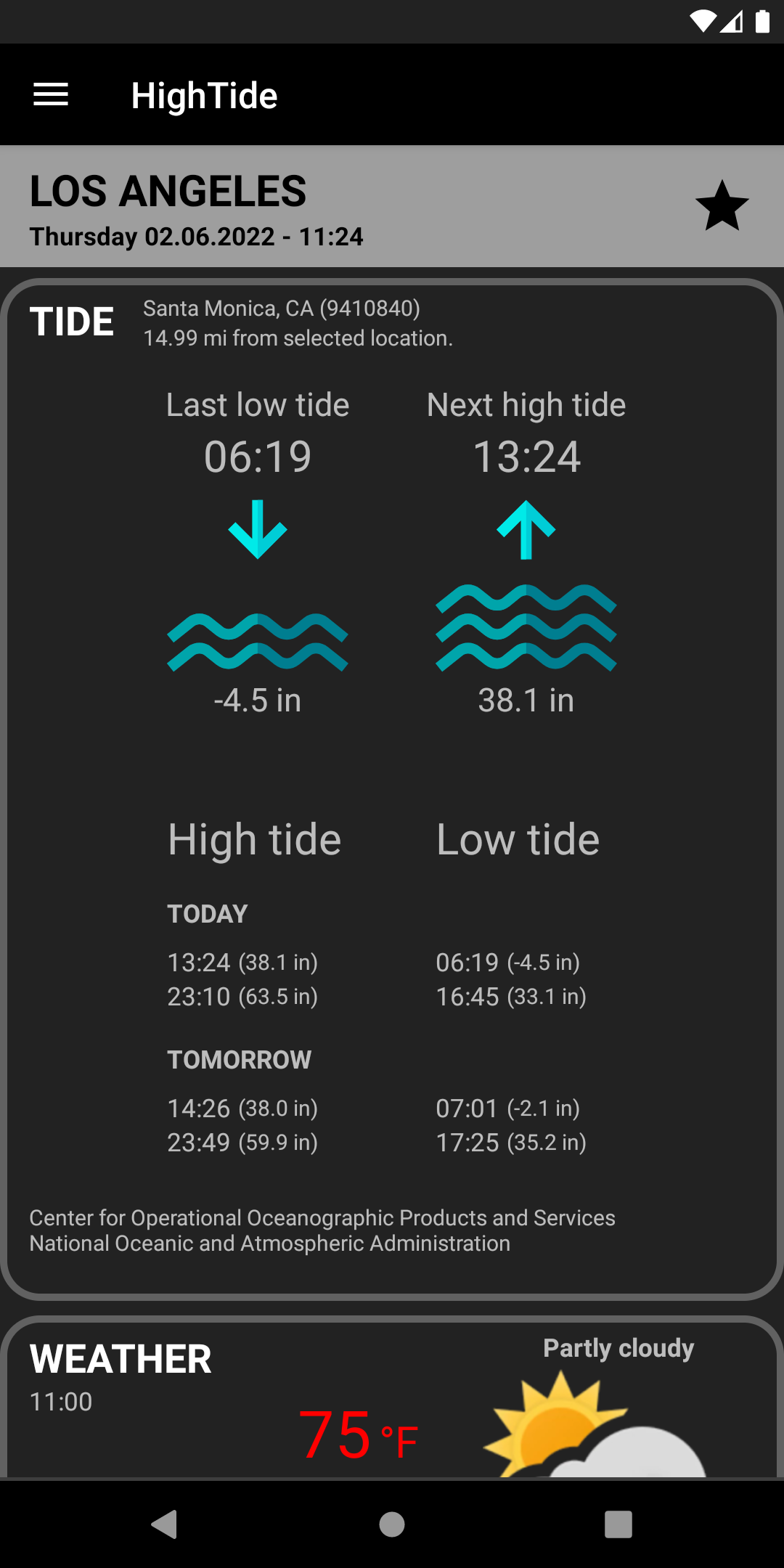784x1568 pixels.
Task: Toggle the favorite star for this location
Action: click(721, 207)
